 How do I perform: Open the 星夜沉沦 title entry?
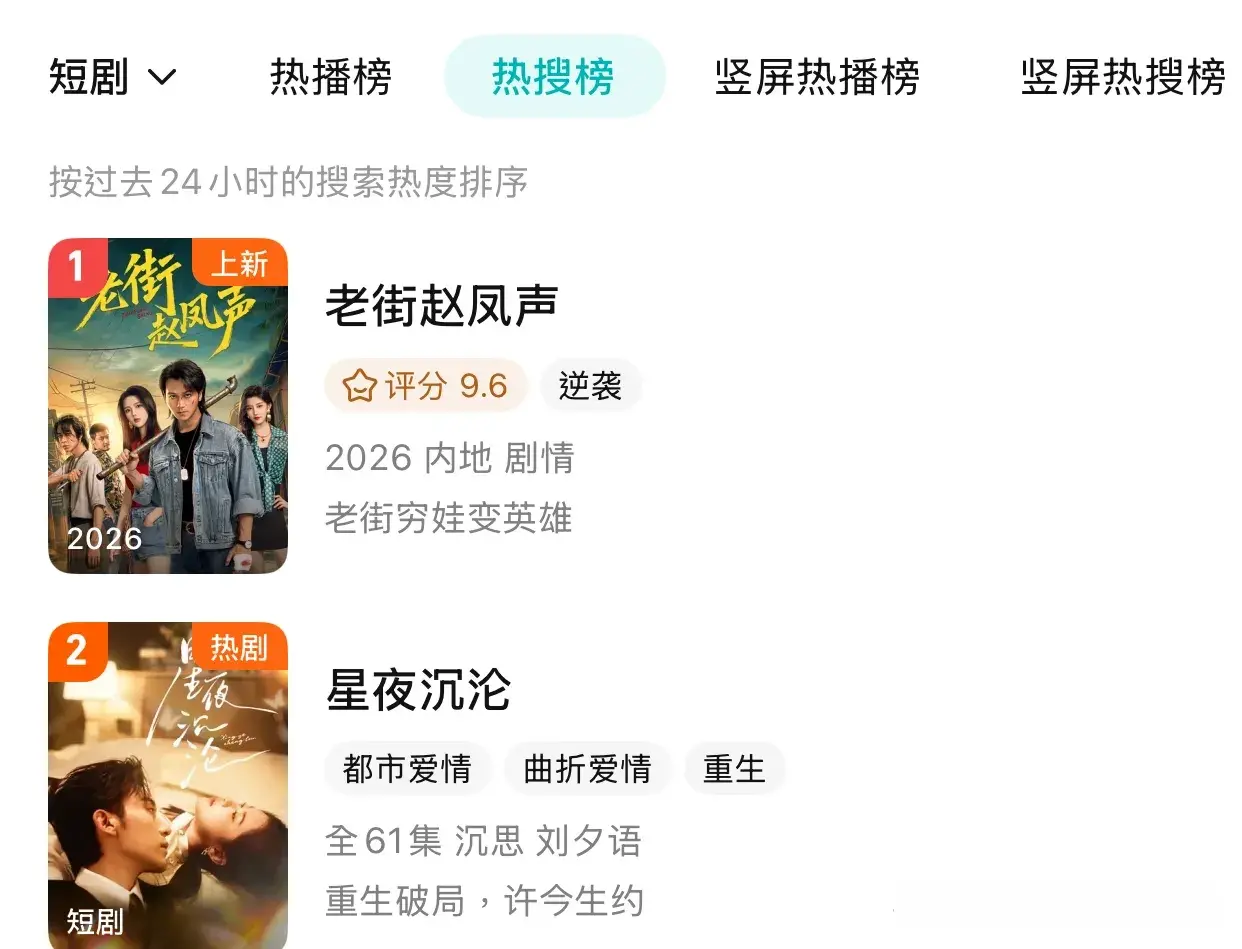(x=418, y=690)
